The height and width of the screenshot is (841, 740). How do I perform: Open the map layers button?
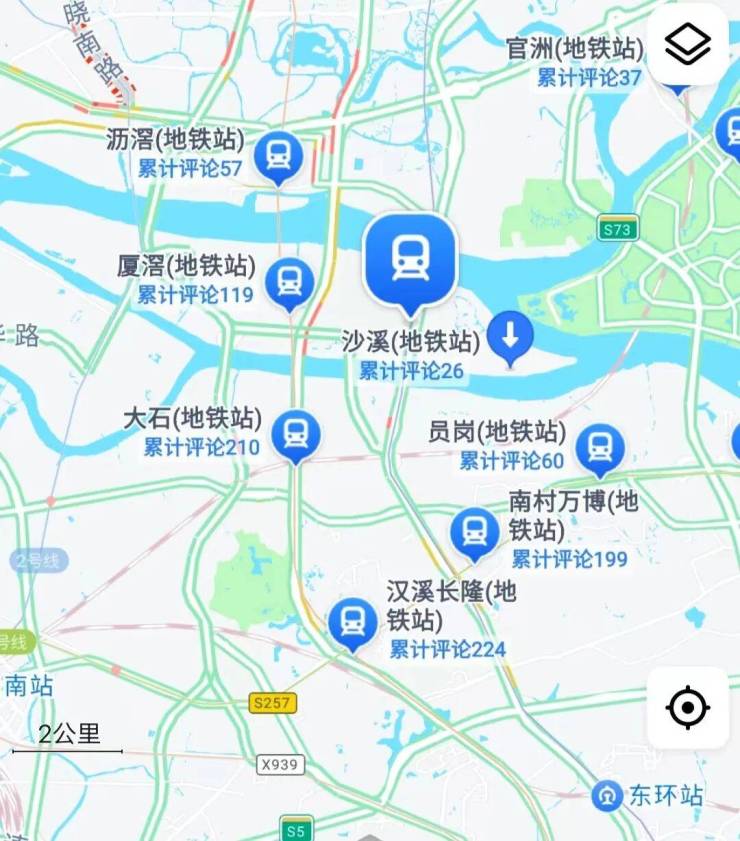click(x=688, y=44)
